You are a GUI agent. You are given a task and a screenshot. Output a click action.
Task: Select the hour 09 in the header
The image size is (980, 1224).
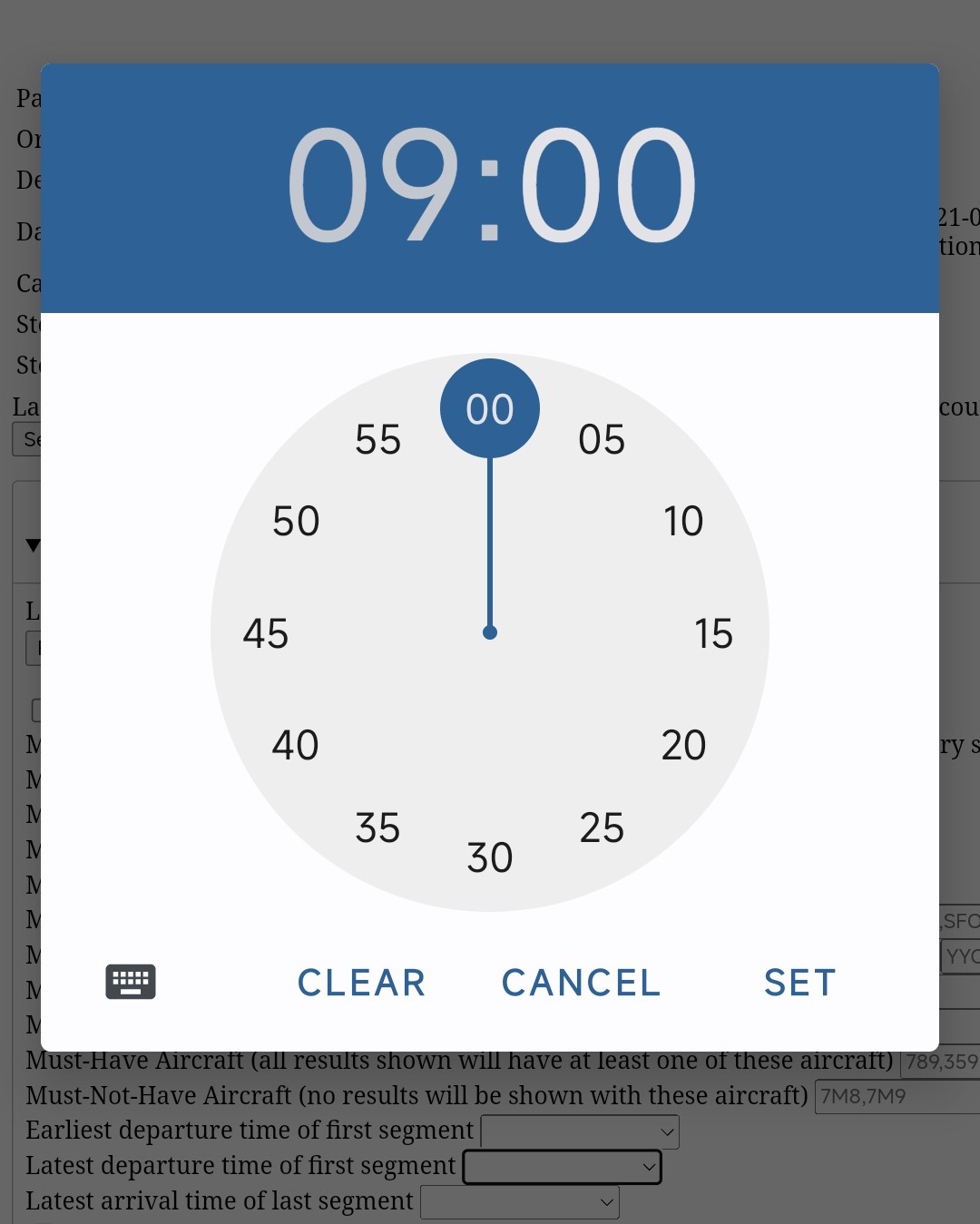[375, 185]
